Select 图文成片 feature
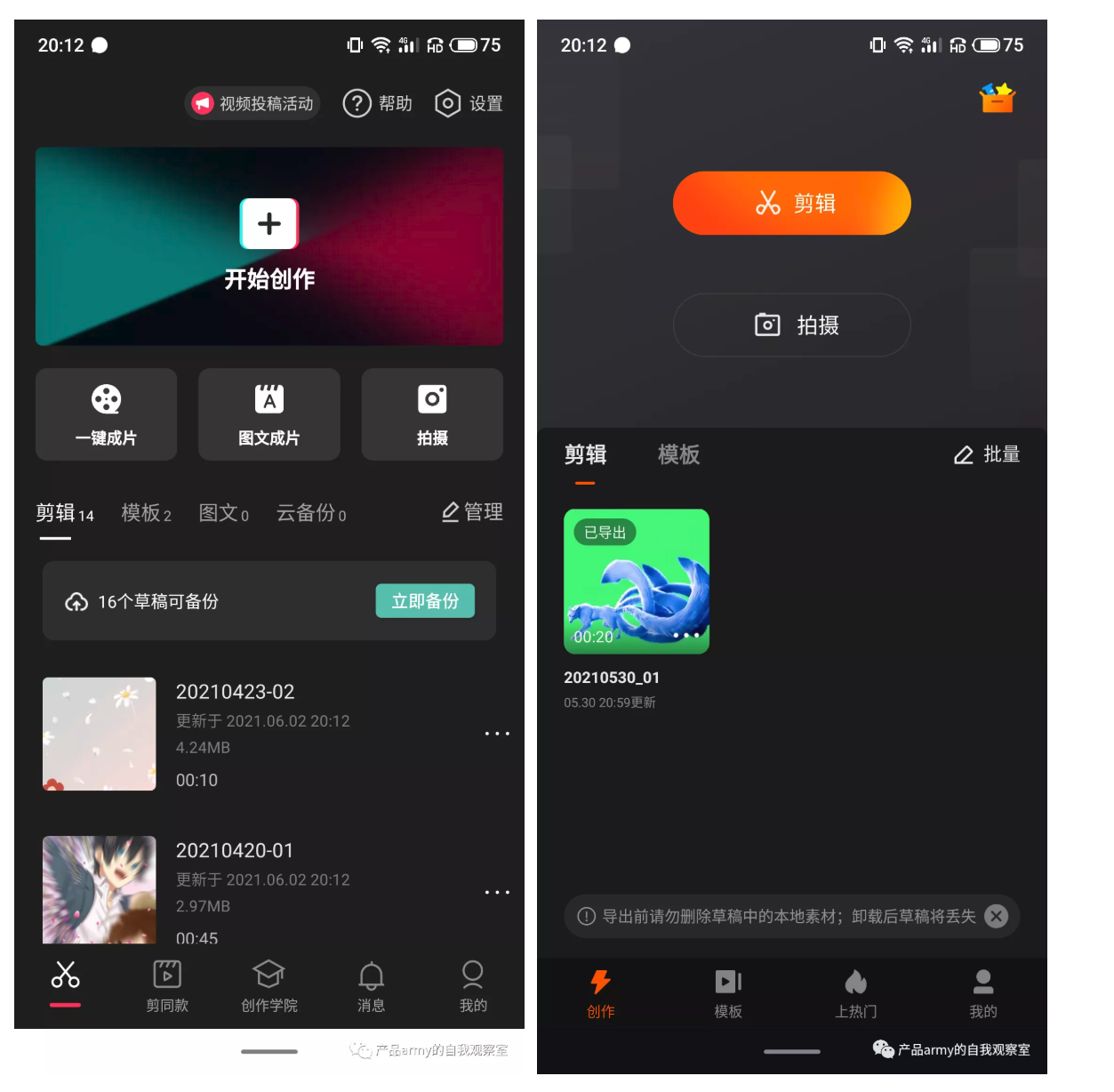This screenshot has width=1114, height=1092. click(x=268, y=414)
